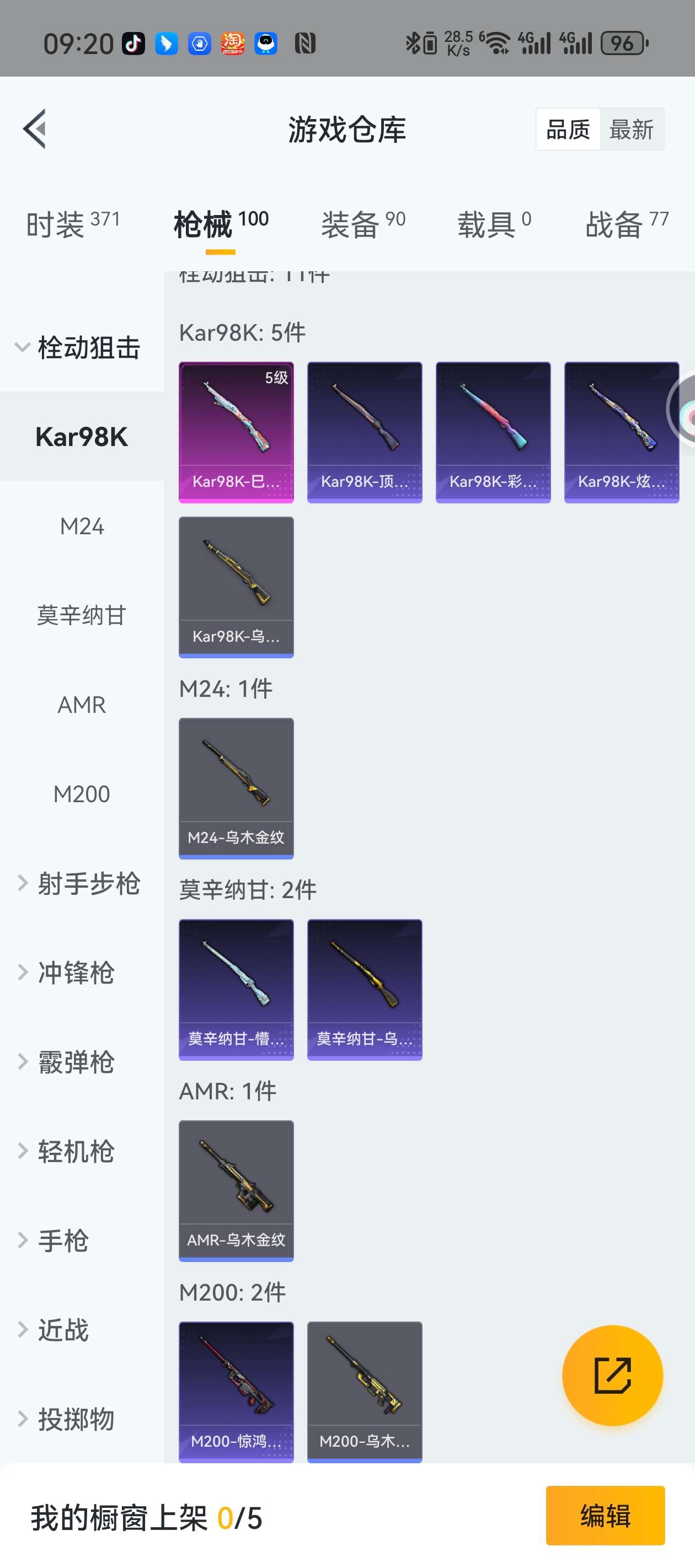This screenshot has height=1568, width=695.
Task: Expand the 冲锋枪 category
Action: coord(76,973)
